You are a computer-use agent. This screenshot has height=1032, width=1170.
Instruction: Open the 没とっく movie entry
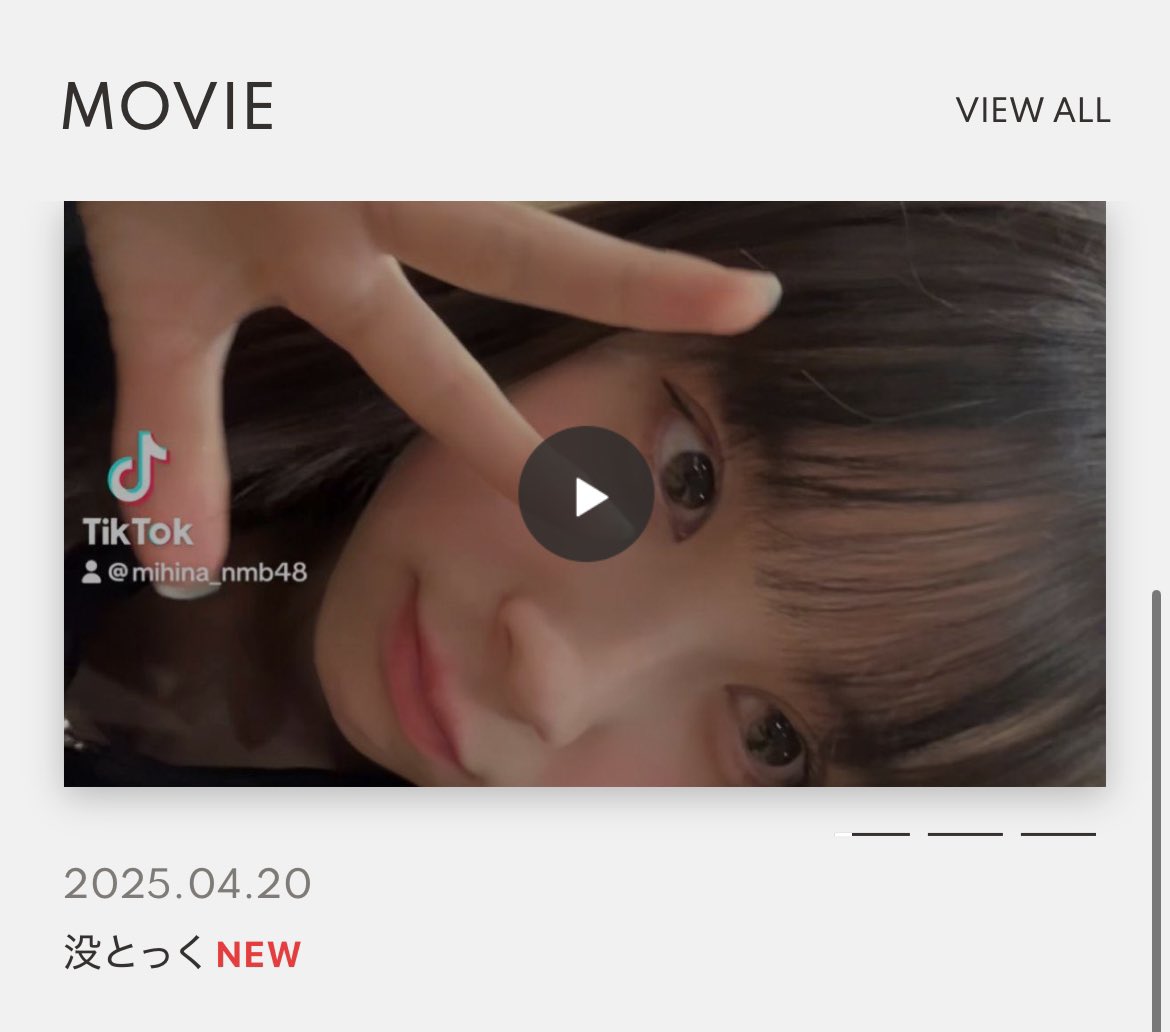point(134,953)
